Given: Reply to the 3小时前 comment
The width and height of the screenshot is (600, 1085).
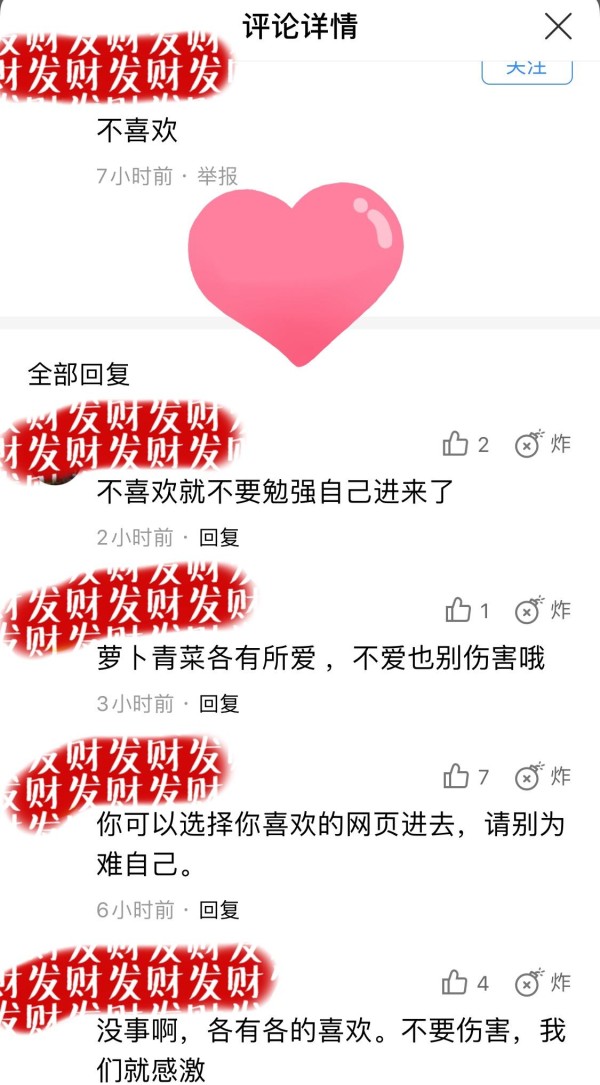Looking at the screenshot, I should pyautogui.click(x=219, y=703).
